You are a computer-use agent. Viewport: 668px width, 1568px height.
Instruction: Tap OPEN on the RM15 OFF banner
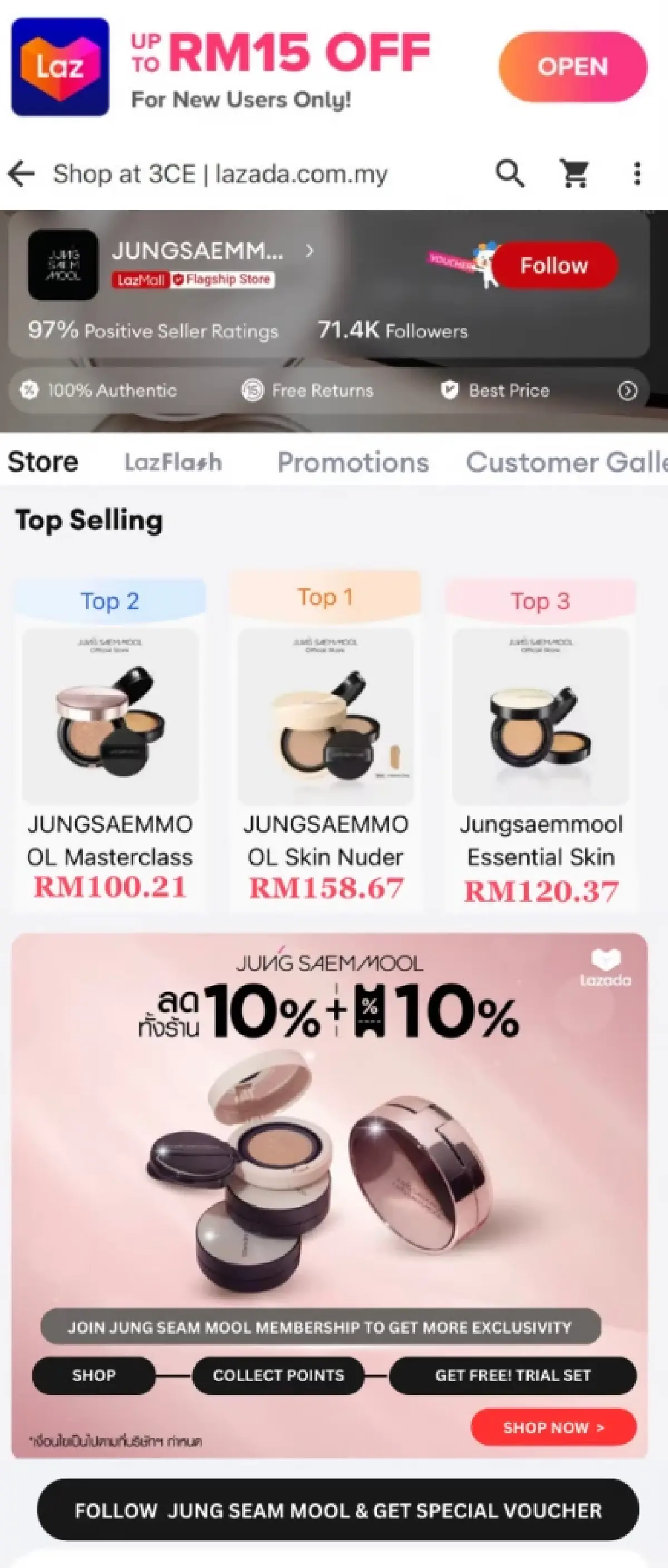click(572, 67)
